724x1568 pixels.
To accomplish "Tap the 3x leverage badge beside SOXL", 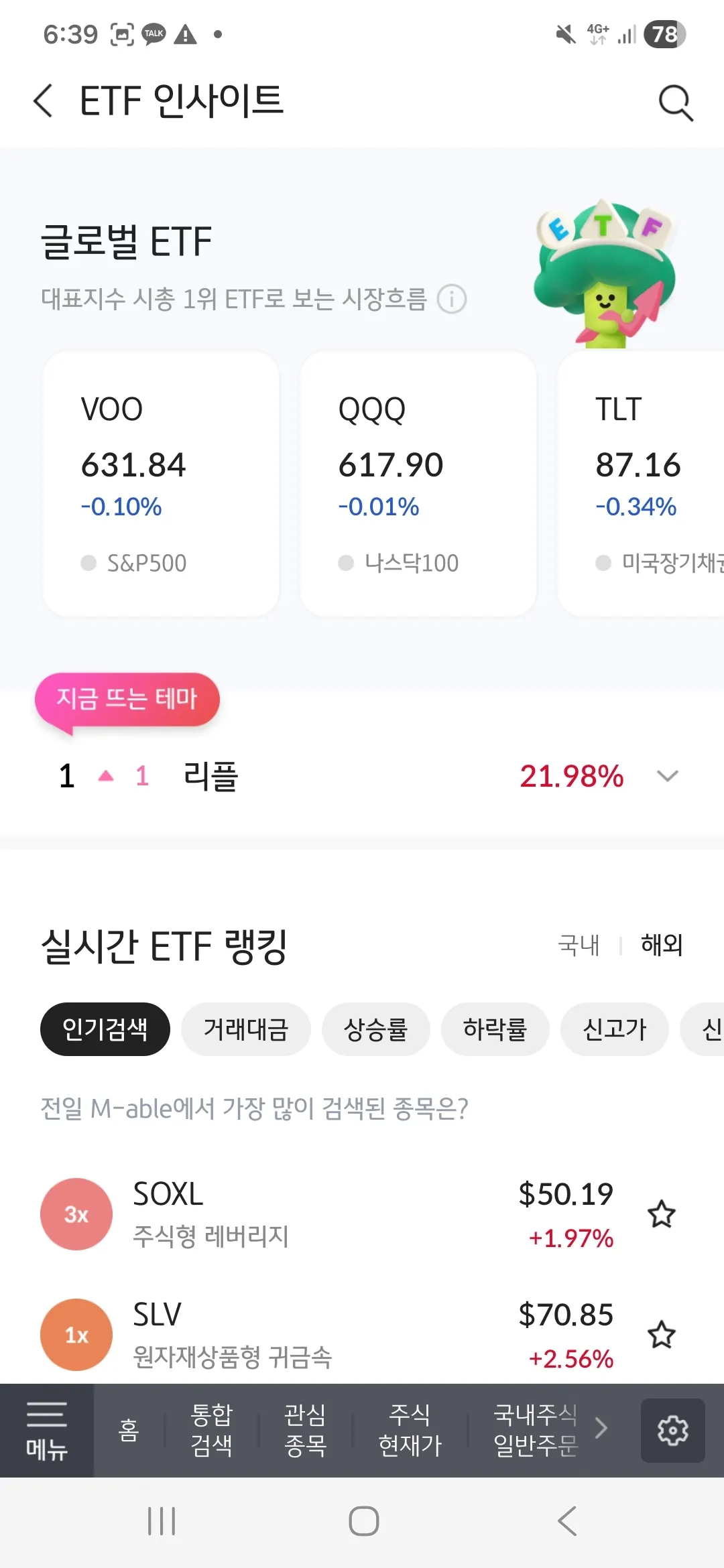I will 76,1214.
